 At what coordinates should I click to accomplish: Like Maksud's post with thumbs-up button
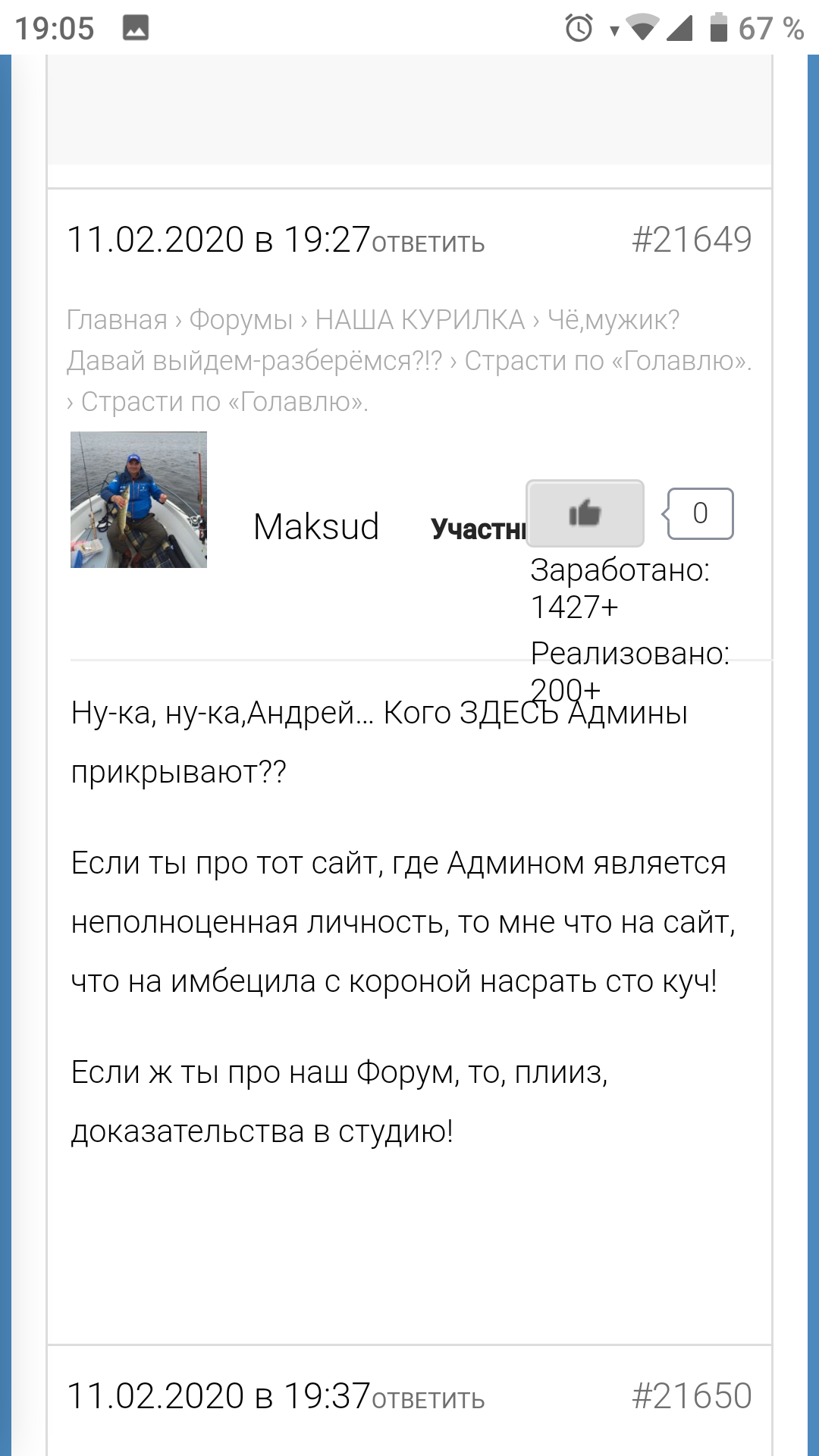pyautogui.click(x=585, y=513)
